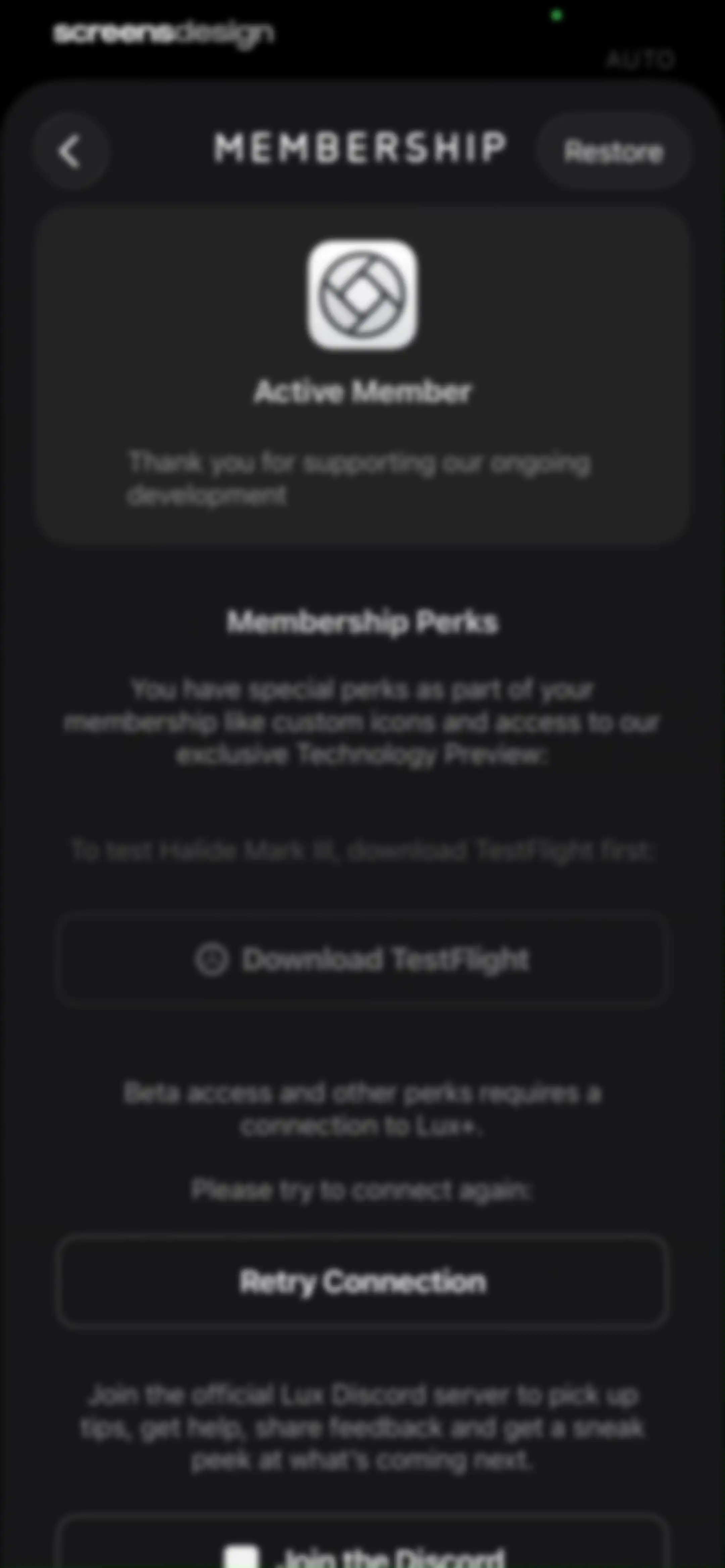Tap the Download TestFlight button
This screenshot has width=725, height=1568.
pyautogui.click(x=362, y=959)
